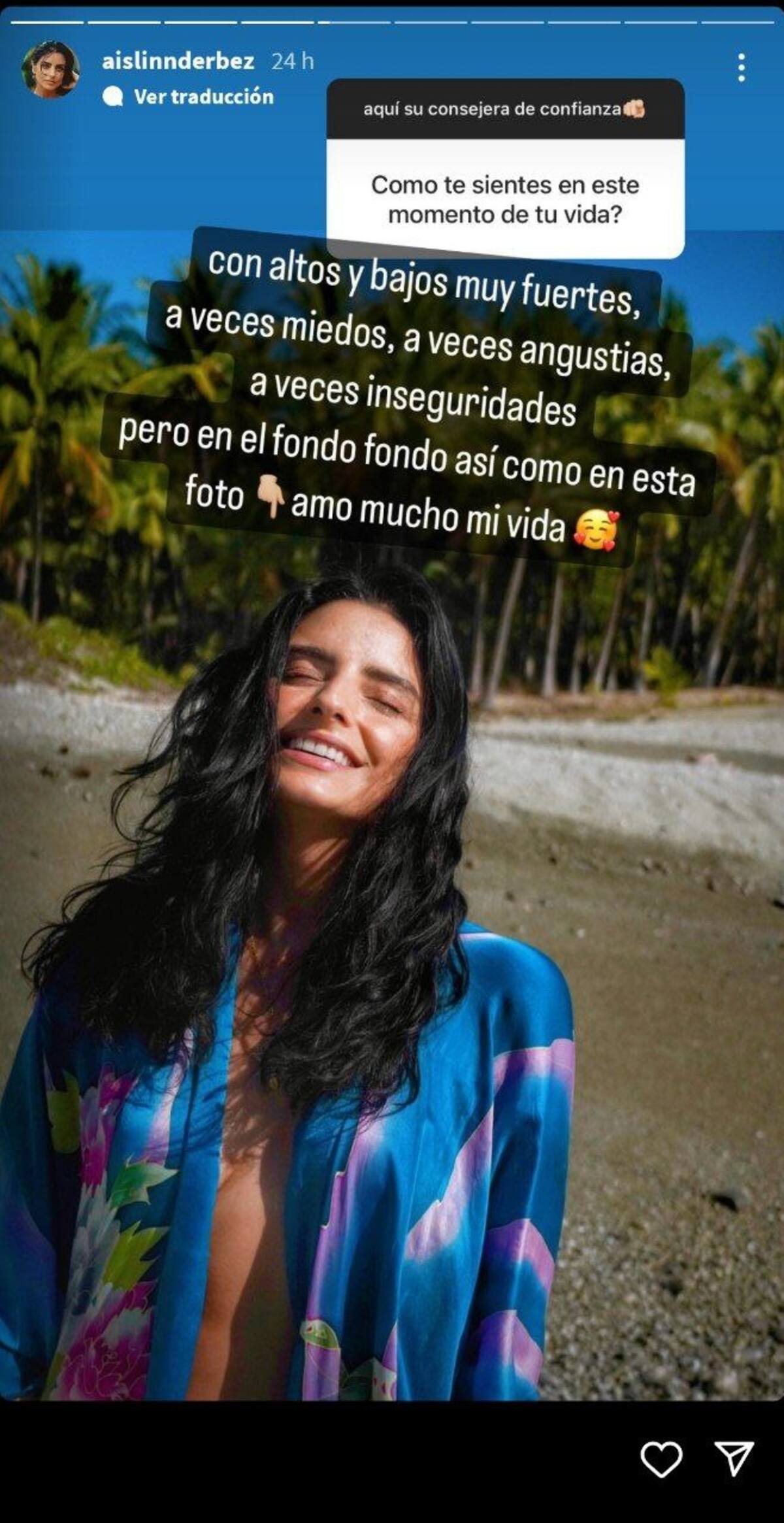Open the three-dot overflow menu

pos(741,68)
